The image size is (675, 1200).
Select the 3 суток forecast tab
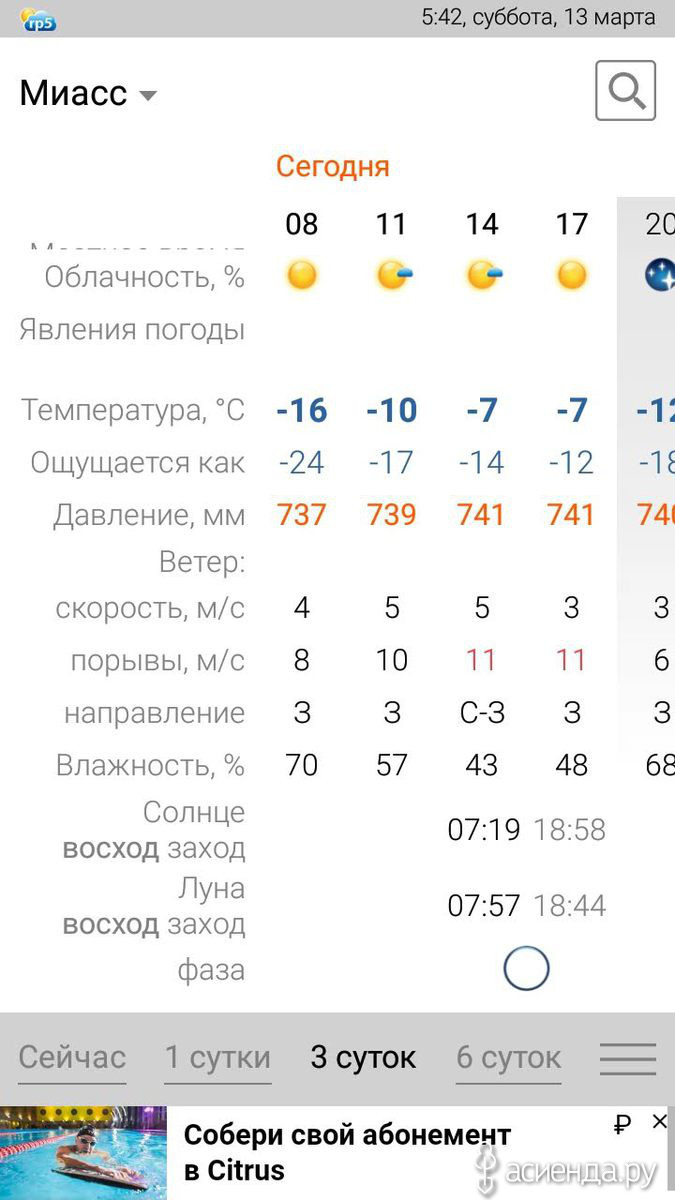[x=363, y=1058]
